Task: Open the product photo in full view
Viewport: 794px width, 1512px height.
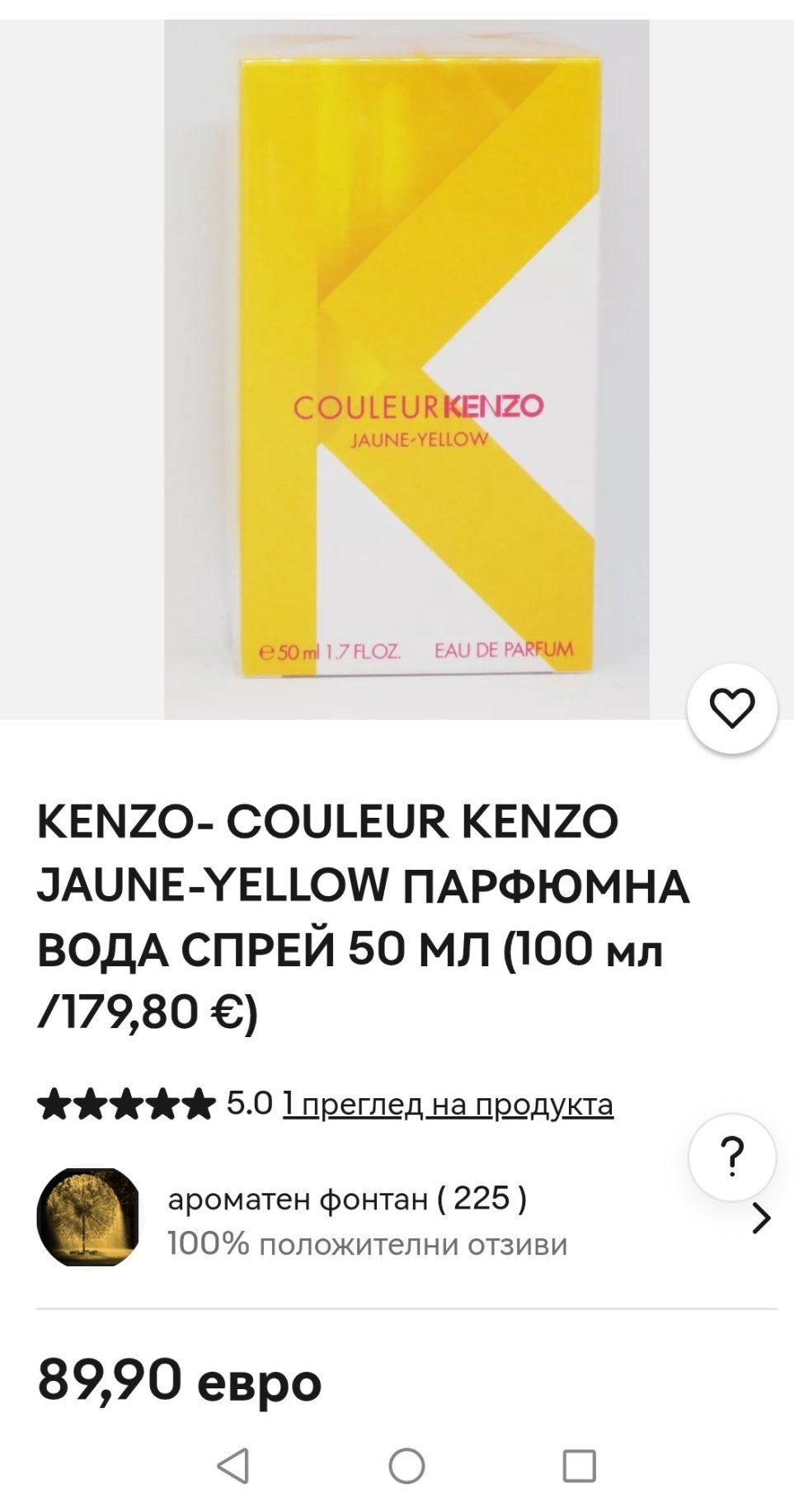Action: (406, 371)
